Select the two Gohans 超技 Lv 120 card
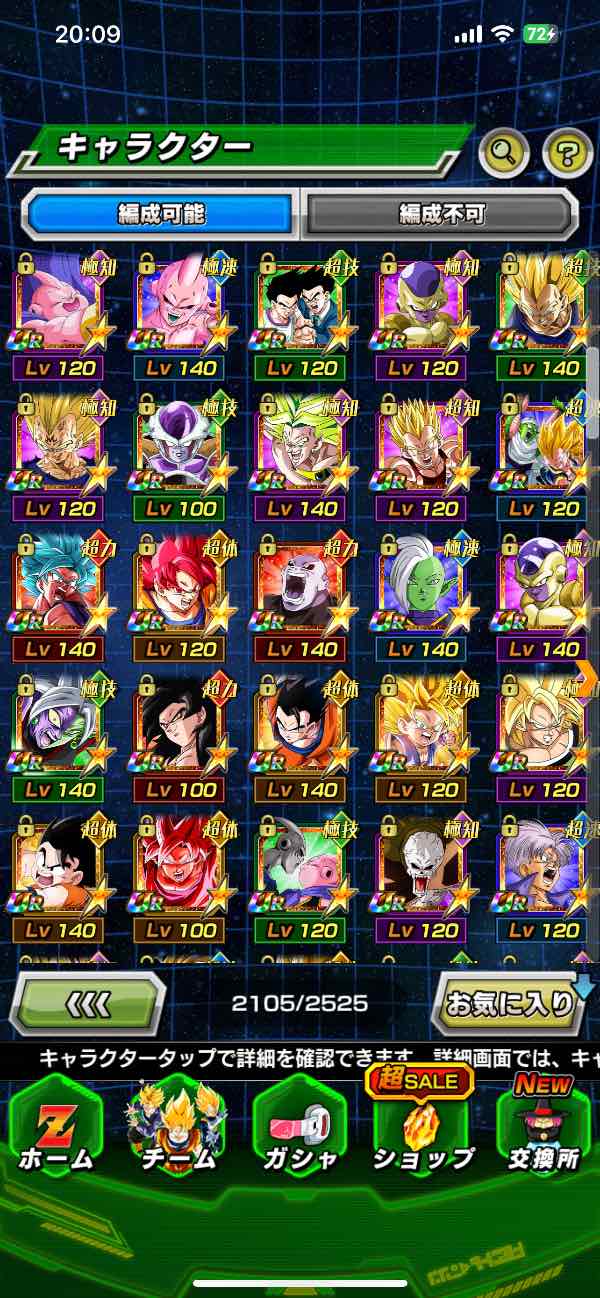The image size is (600, 1298). 299,310
